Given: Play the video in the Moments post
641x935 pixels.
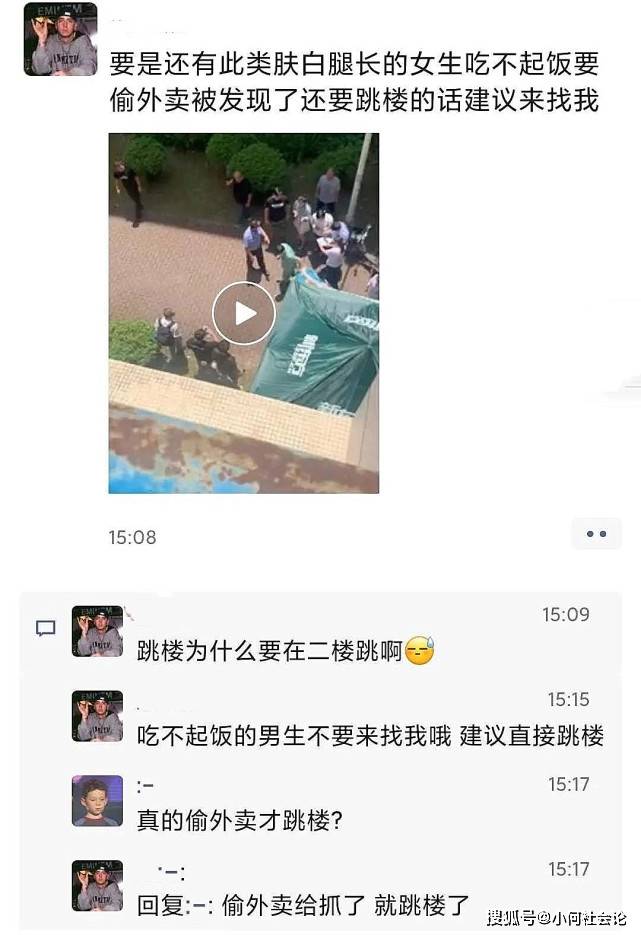Looking at the screenshot, I should [244, 313].
